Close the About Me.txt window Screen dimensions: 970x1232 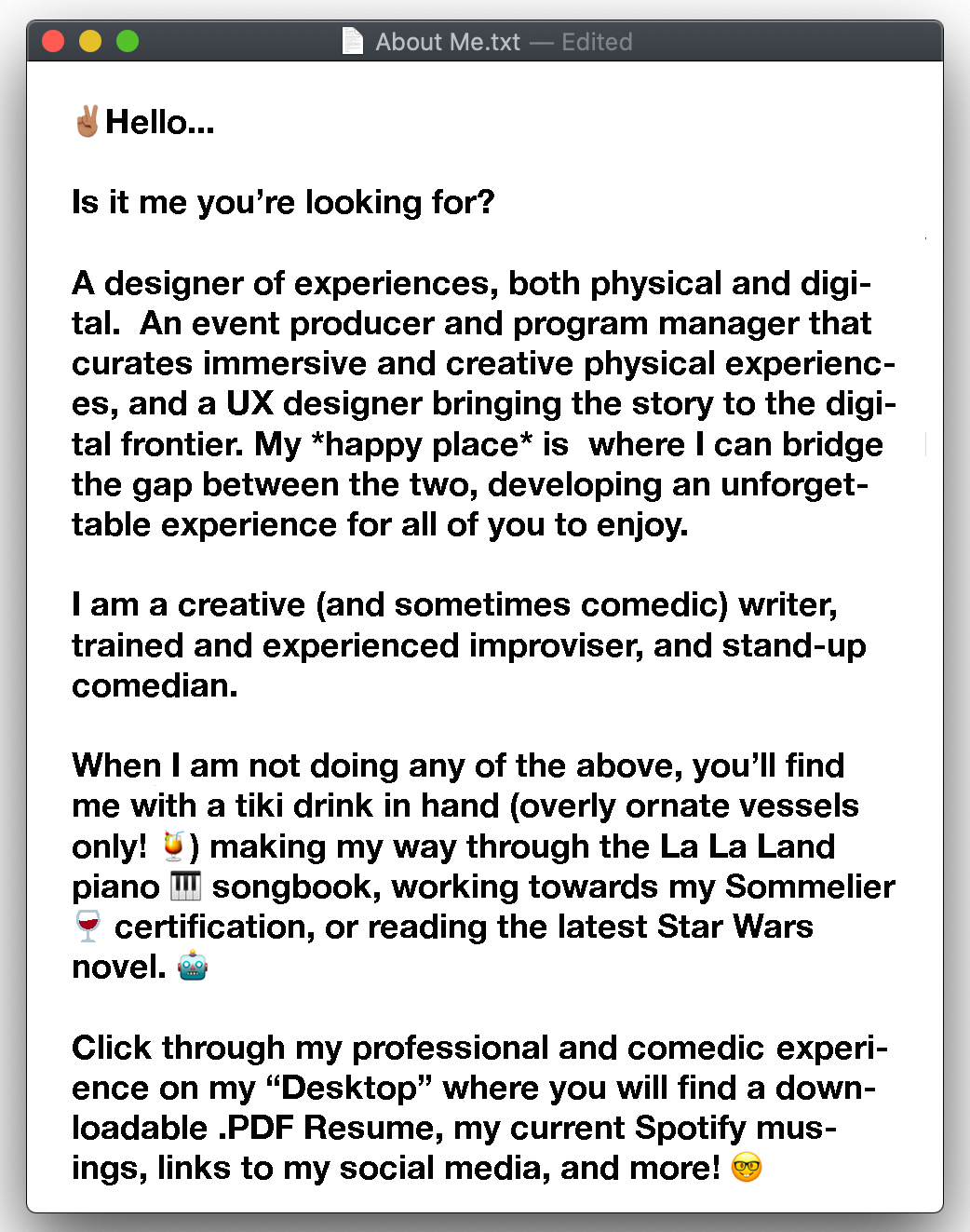(53, 42)
